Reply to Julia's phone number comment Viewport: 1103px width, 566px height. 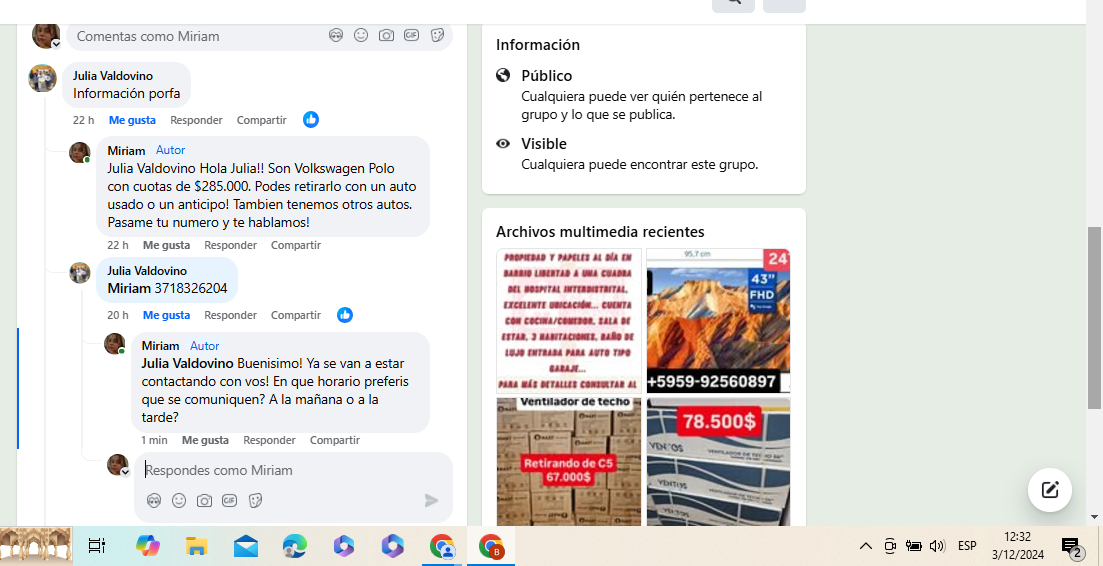[230, 315]
